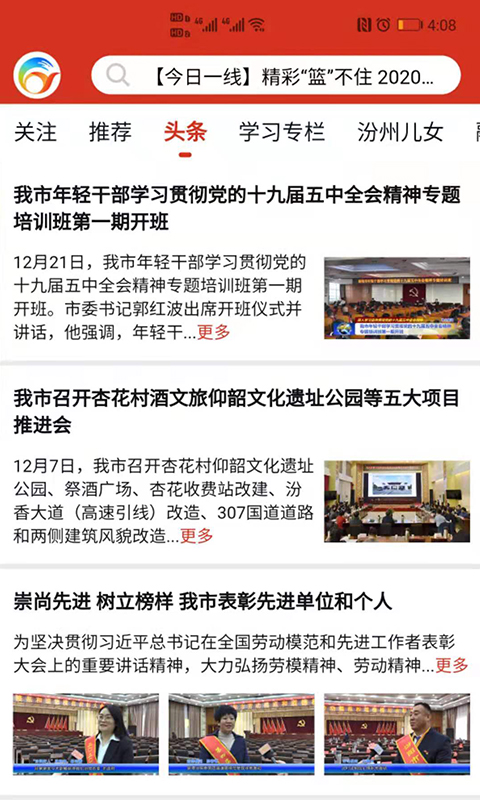Open article on 杏花村酒文旅 five projects meeting
The width and height of the screenshot is (480, 800).
[237, 411]
